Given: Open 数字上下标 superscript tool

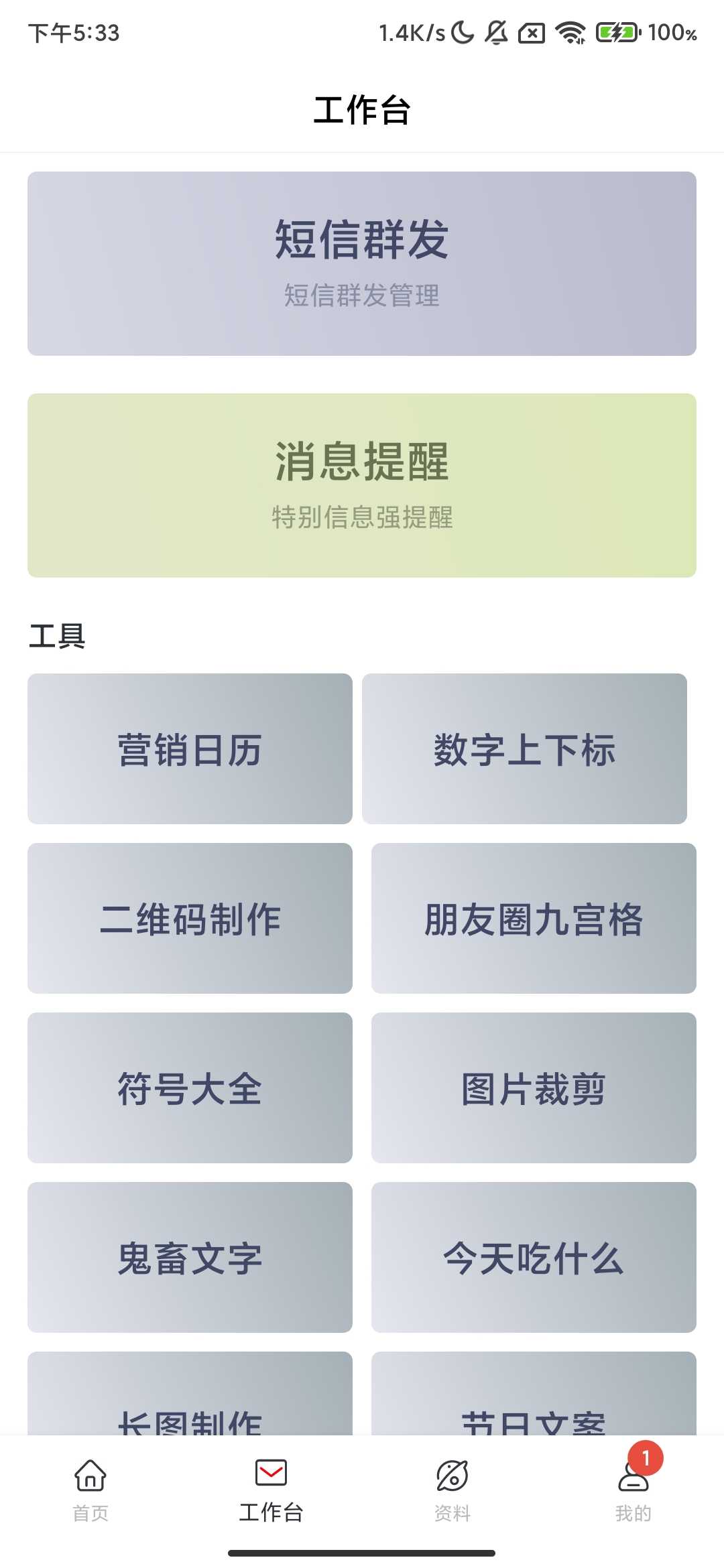Looking at the screenshot, I should point(526,750).
